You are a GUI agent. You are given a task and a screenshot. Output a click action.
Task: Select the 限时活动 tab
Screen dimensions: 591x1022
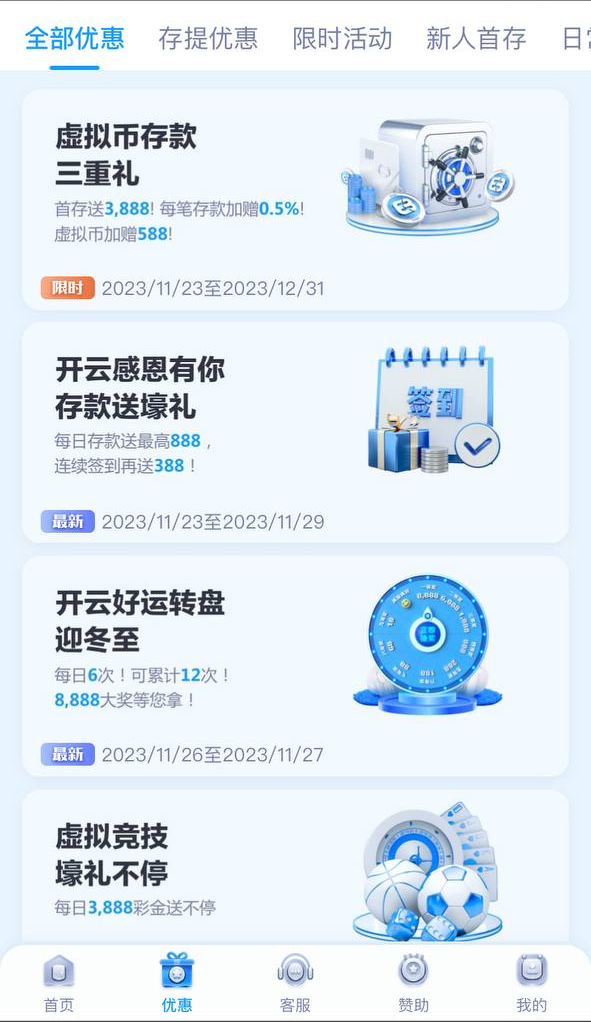[x=342, y=38]
